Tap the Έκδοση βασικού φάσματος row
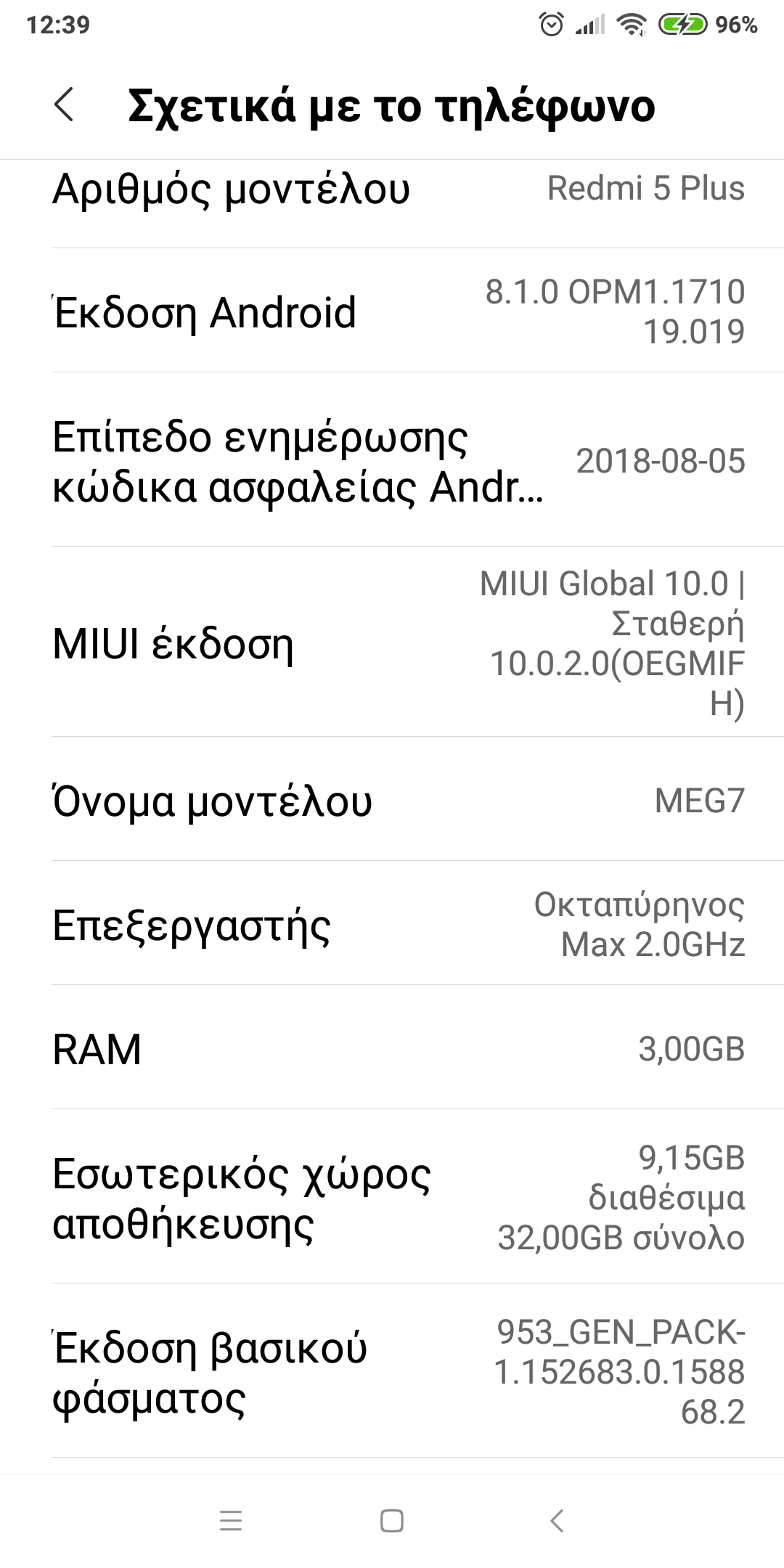Viewport: 784px width, 1568px height. pos(392,1372)
